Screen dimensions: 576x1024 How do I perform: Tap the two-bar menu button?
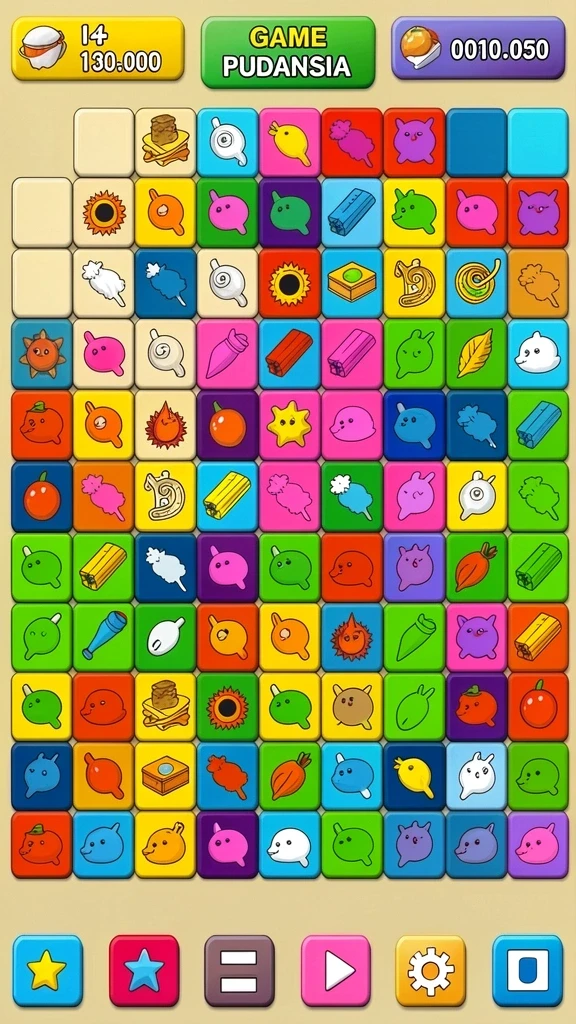click(x=240, y=970)
